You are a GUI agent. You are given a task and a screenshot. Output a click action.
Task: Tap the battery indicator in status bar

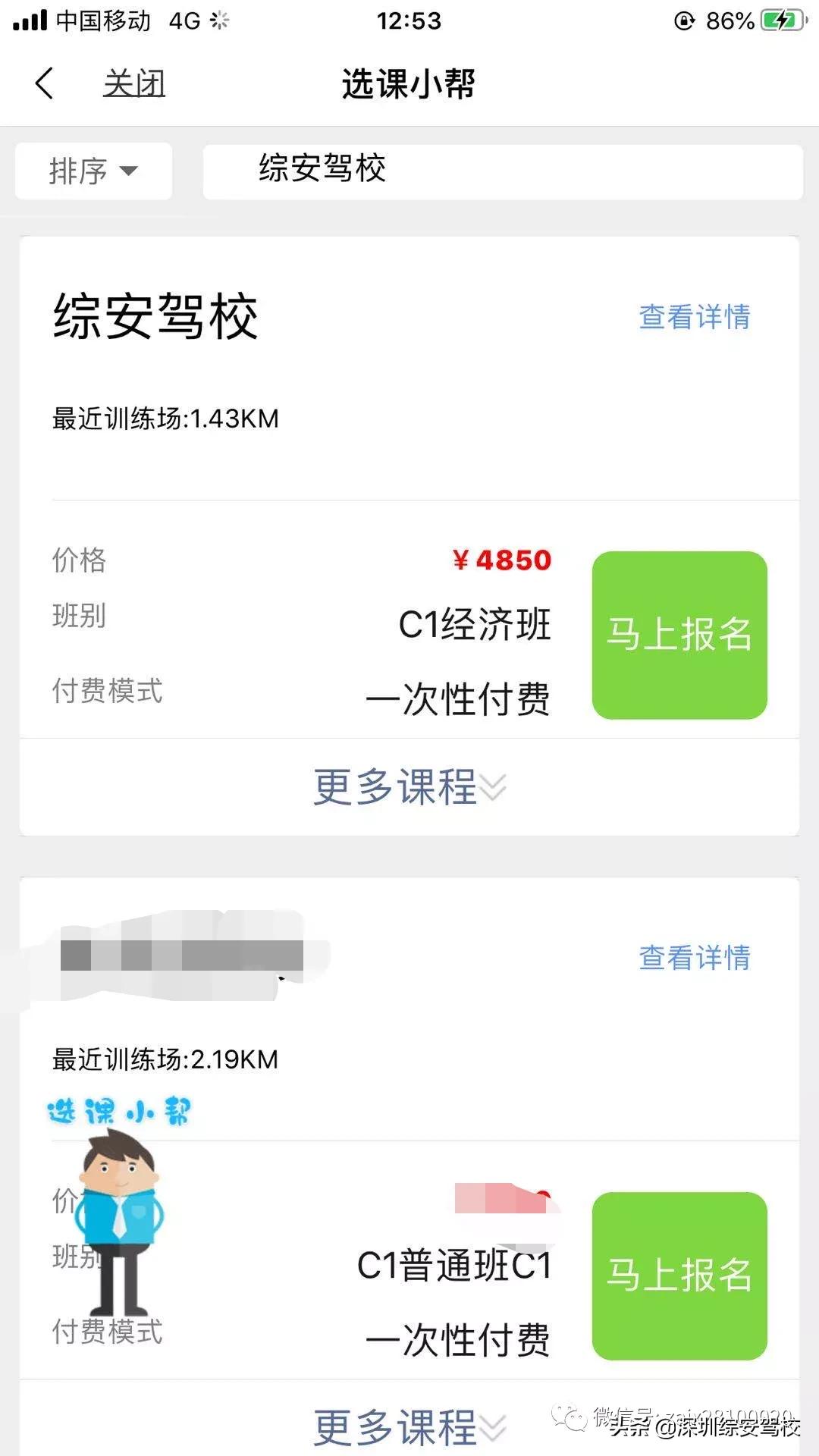781,20
